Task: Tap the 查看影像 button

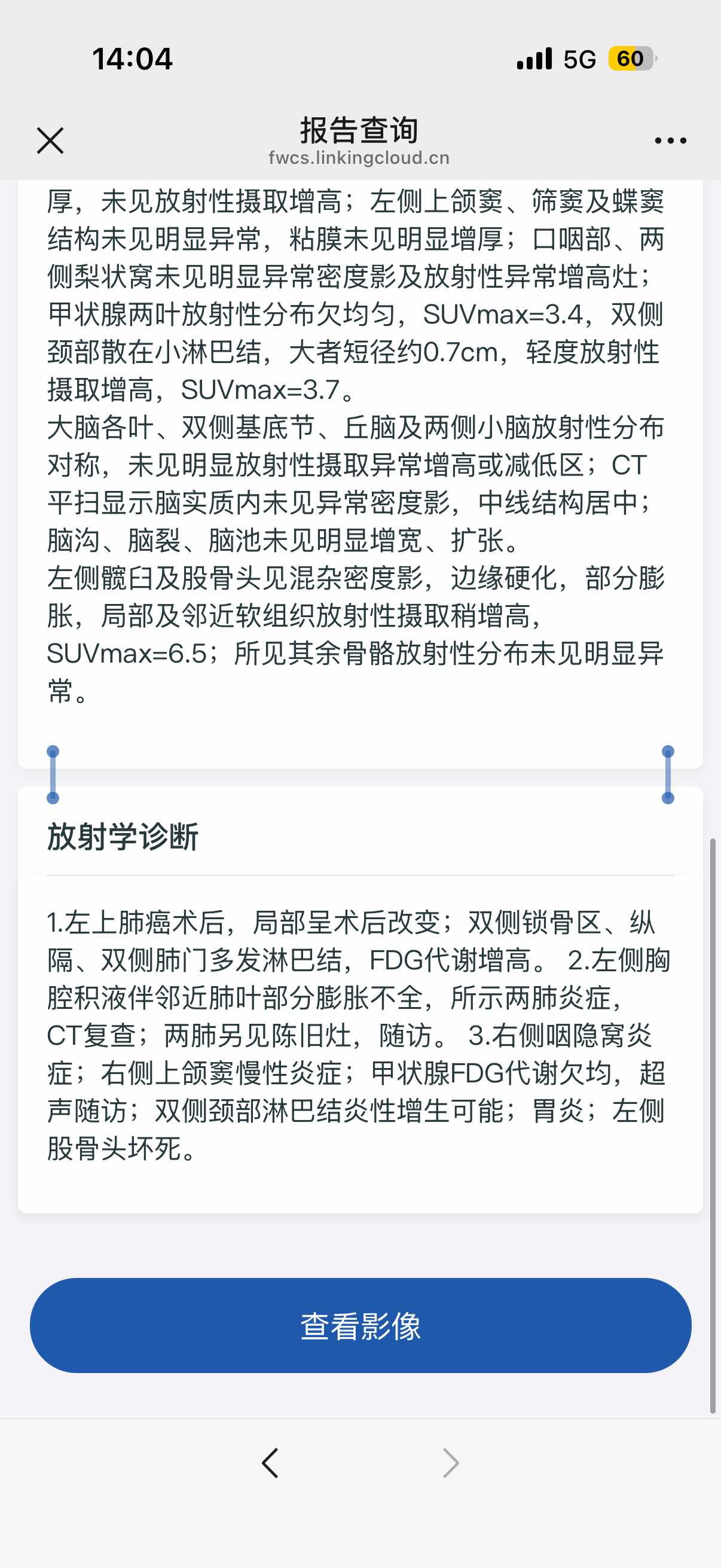Action: tap(360, 1325)
